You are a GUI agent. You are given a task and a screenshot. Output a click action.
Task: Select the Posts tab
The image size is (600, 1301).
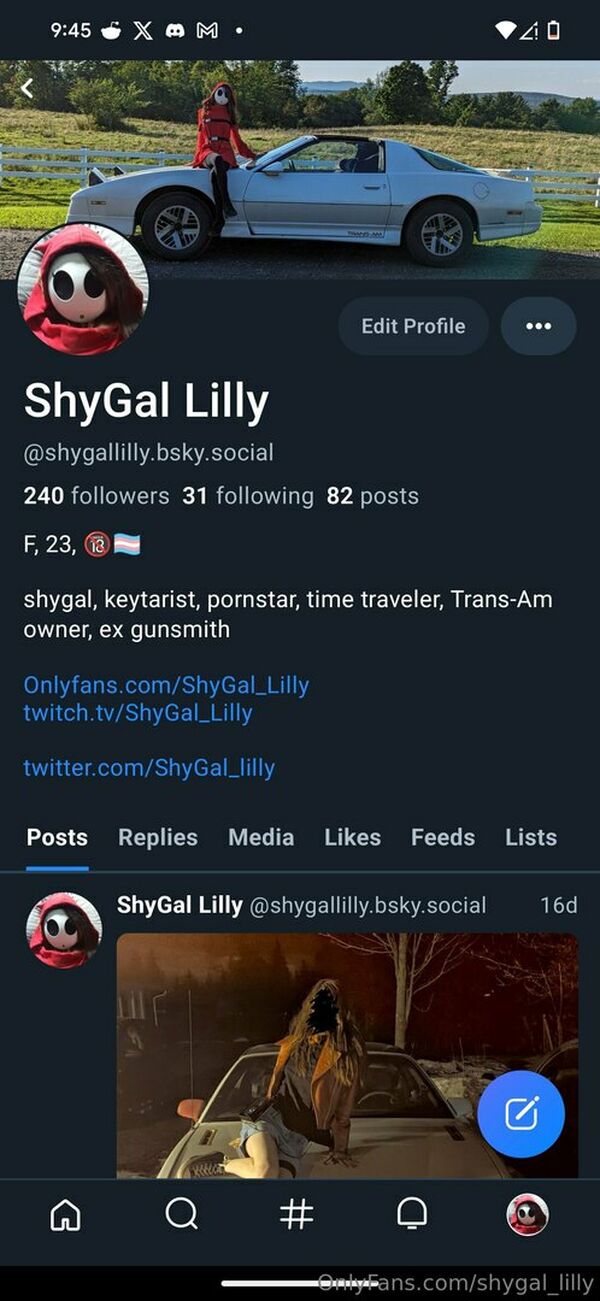tap(57, 838)
